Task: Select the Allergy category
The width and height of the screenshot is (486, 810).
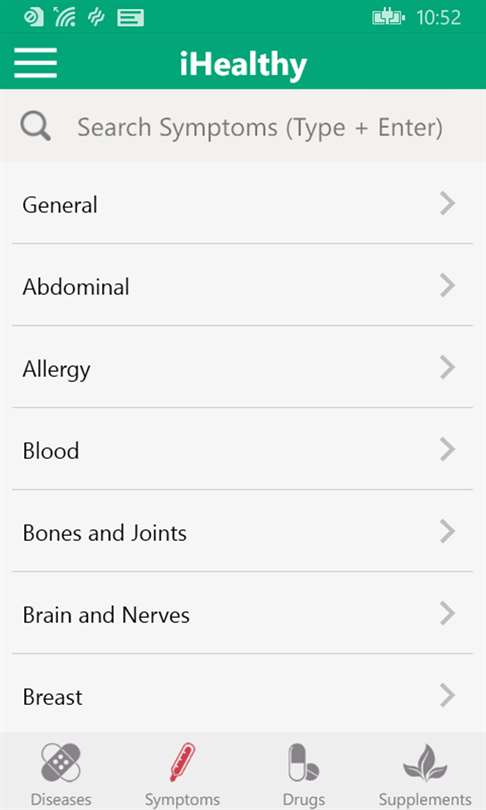Action: coord(243,368)
